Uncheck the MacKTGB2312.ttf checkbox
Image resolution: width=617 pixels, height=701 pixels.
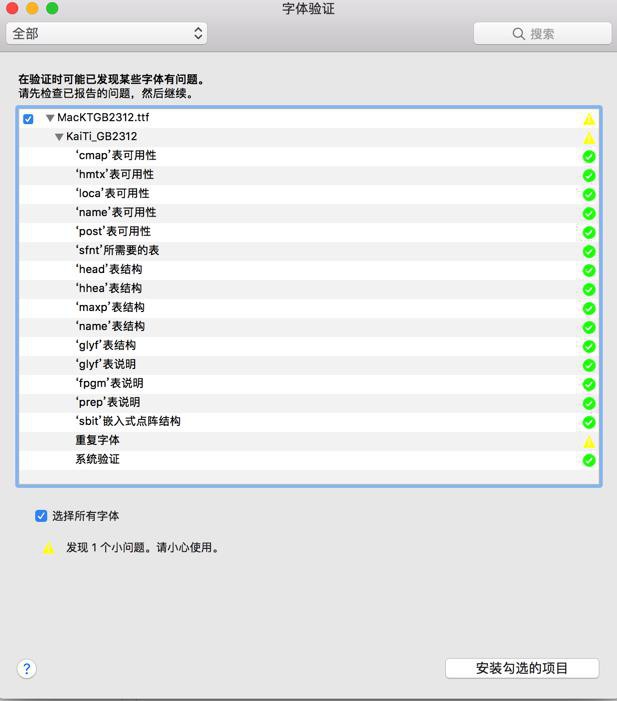[x=28, y=118]
